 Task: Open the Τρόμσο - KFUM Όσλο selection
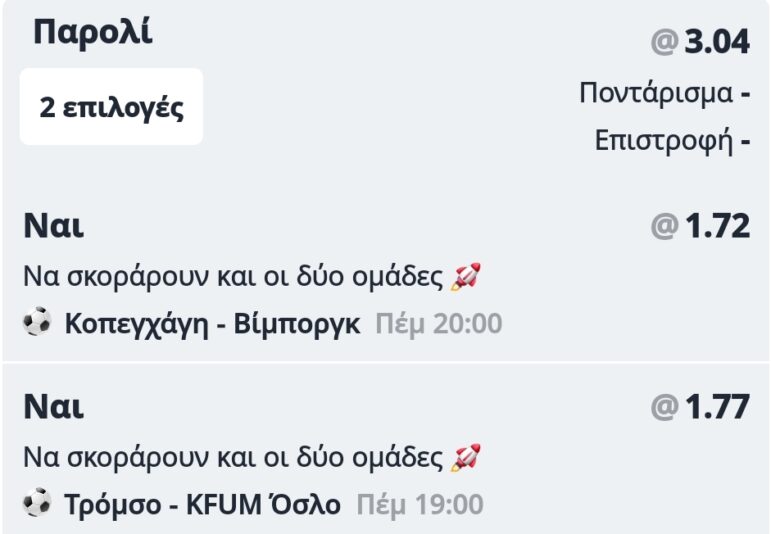coord(202,504)
